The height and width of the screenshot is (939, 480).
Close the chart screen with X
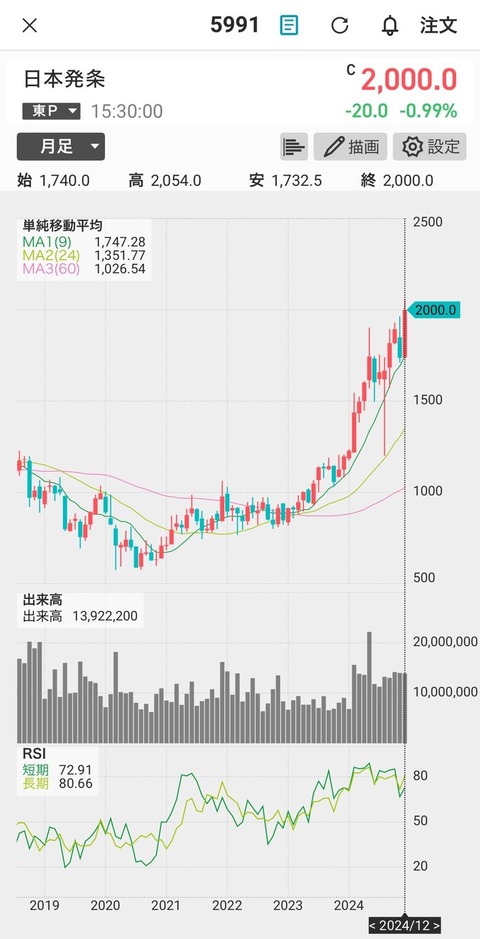pyautogui.click(x=29, y=25)
